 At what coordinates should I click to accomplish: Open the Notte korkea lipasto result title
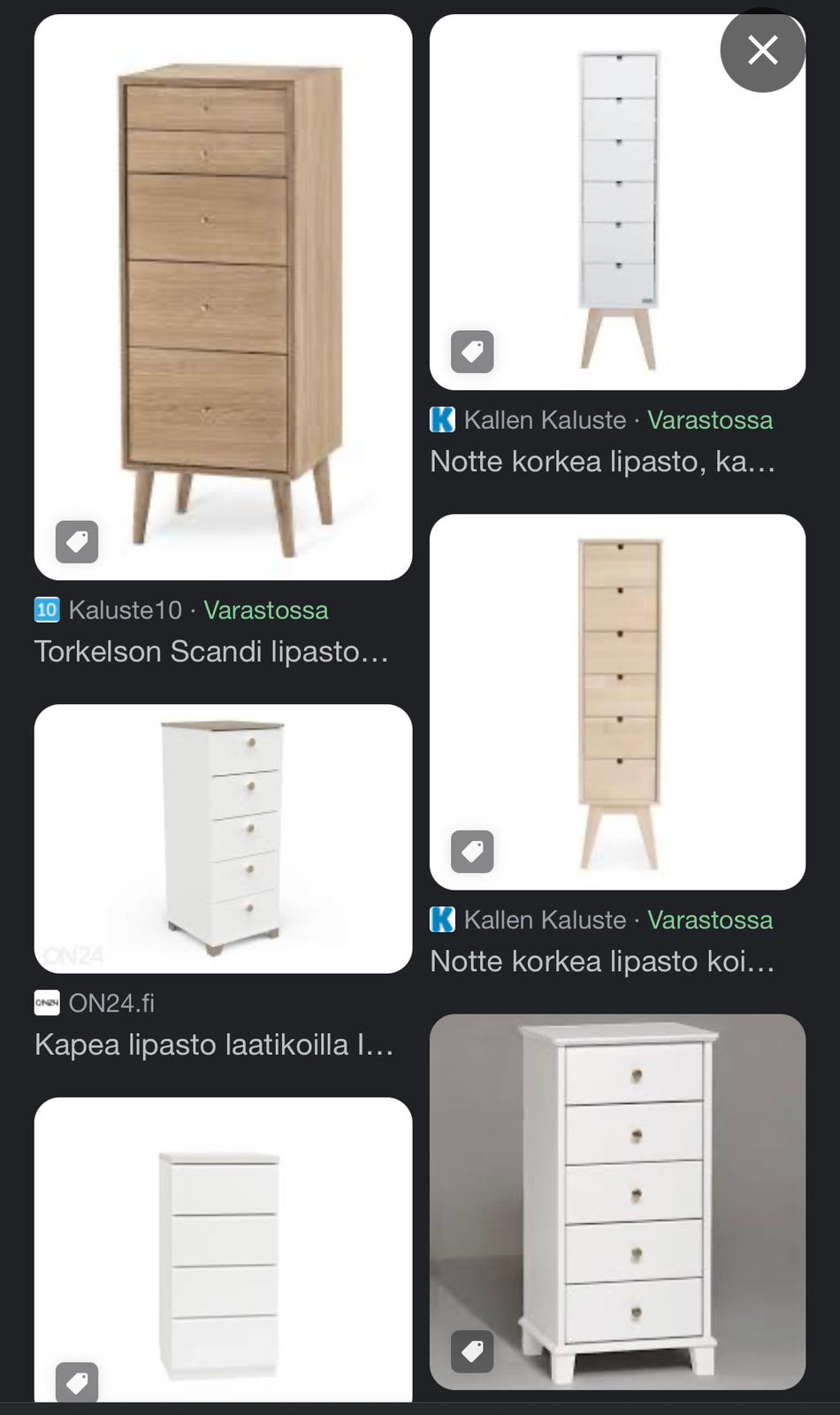click(x=603, y=461)
